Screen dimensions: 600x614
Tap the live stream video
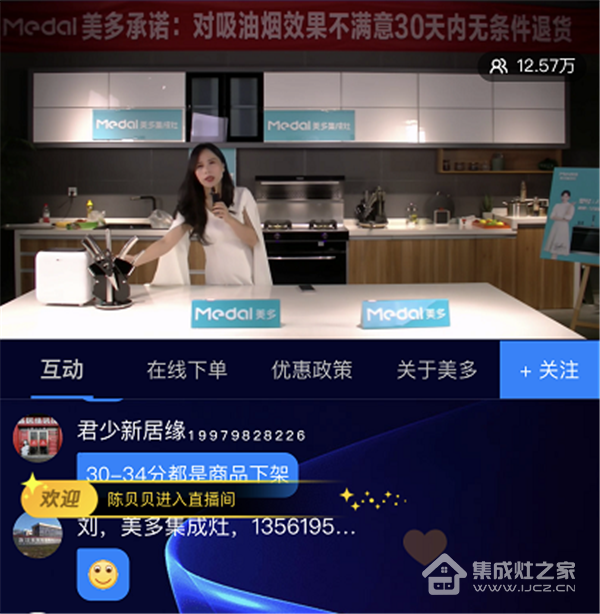300,200
